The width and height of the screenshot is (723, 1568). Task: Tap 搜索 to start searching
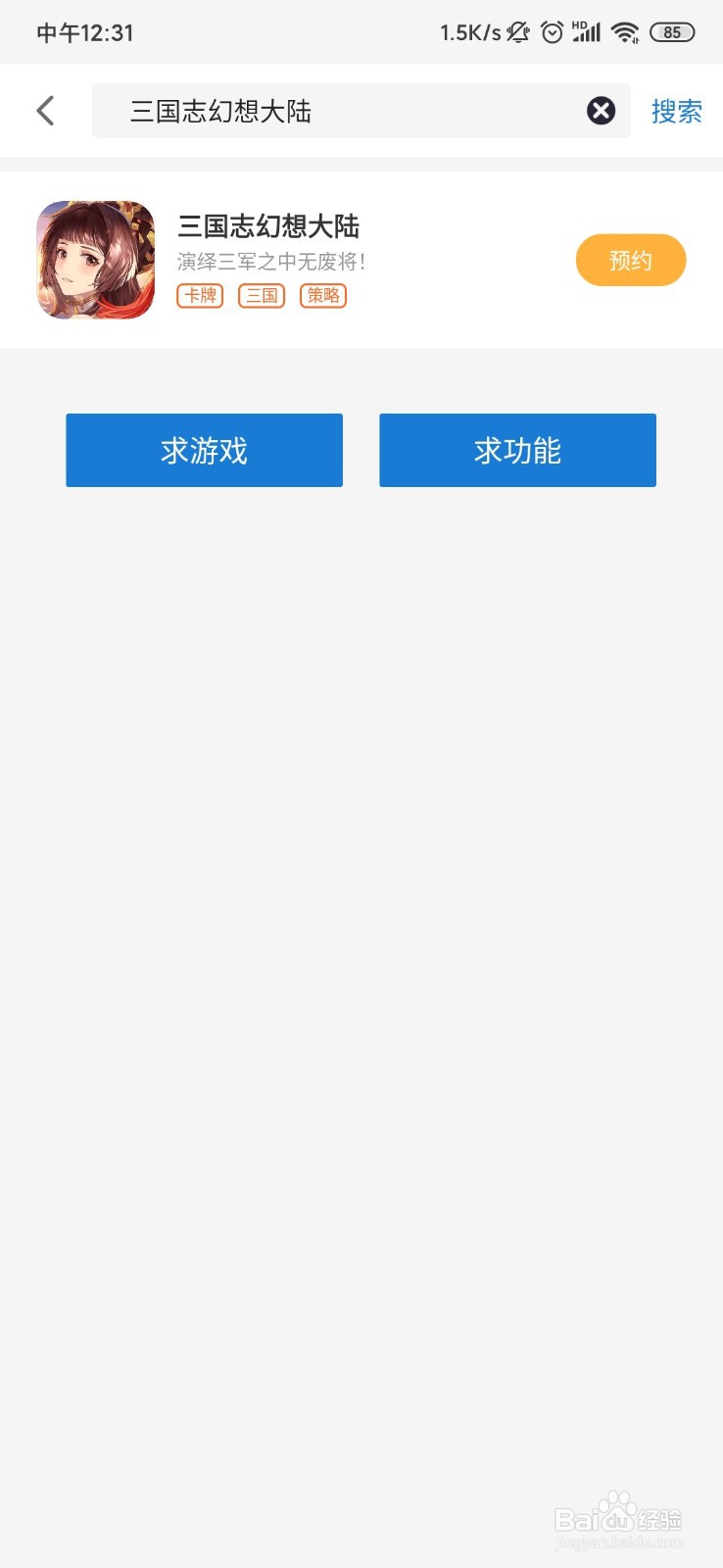pyautogui.click(x=677, y=111)
